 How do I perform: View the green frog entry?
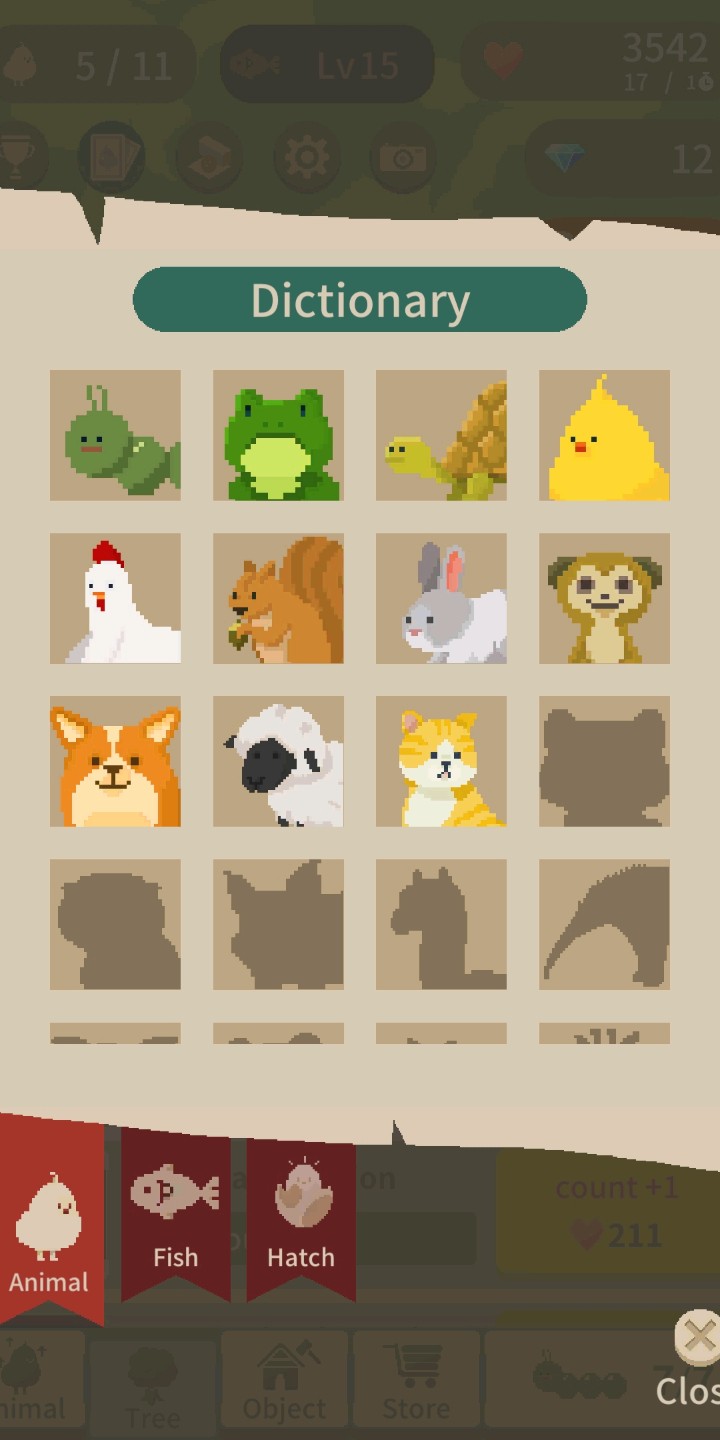click(x=278, y=435)
